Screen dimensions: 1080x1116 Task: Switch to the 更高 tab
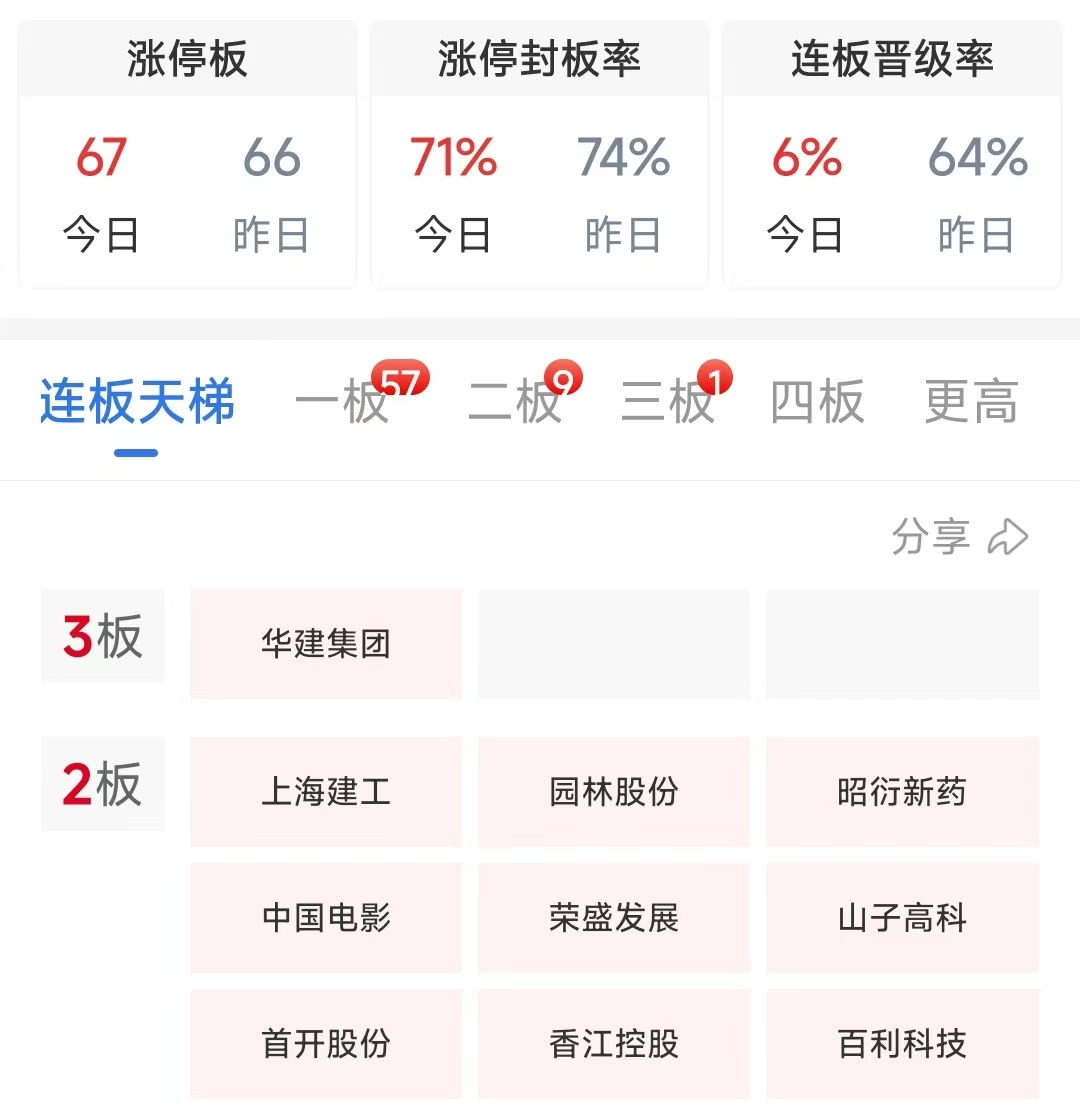pos(971,403)
